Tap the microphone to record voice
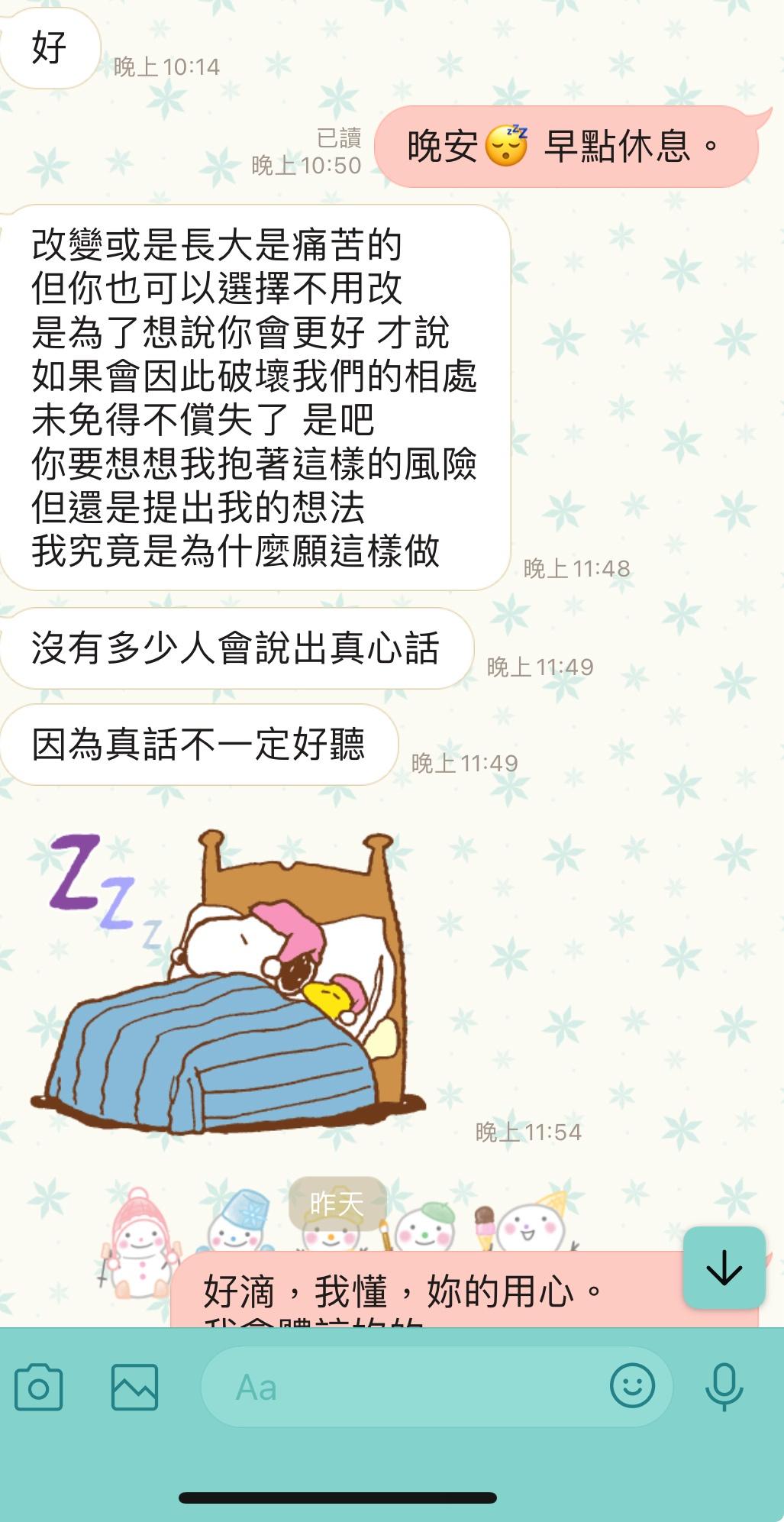The image size is (784, 1522). (x=723, y=1387)
